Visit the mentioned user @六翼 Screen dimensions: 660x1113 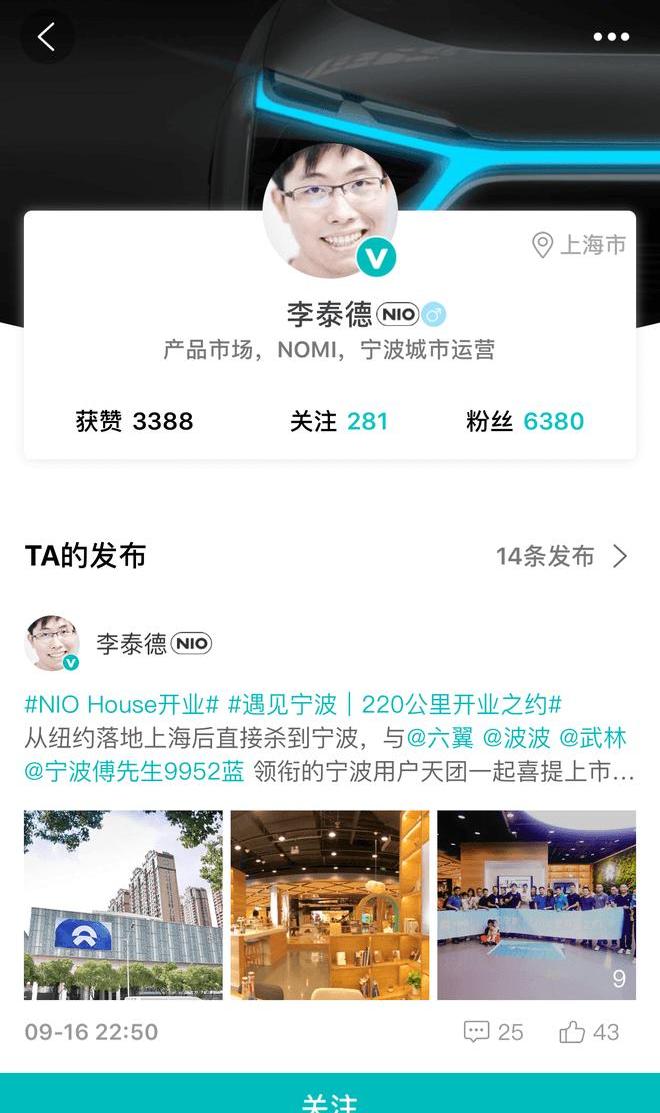click(440, 738)
